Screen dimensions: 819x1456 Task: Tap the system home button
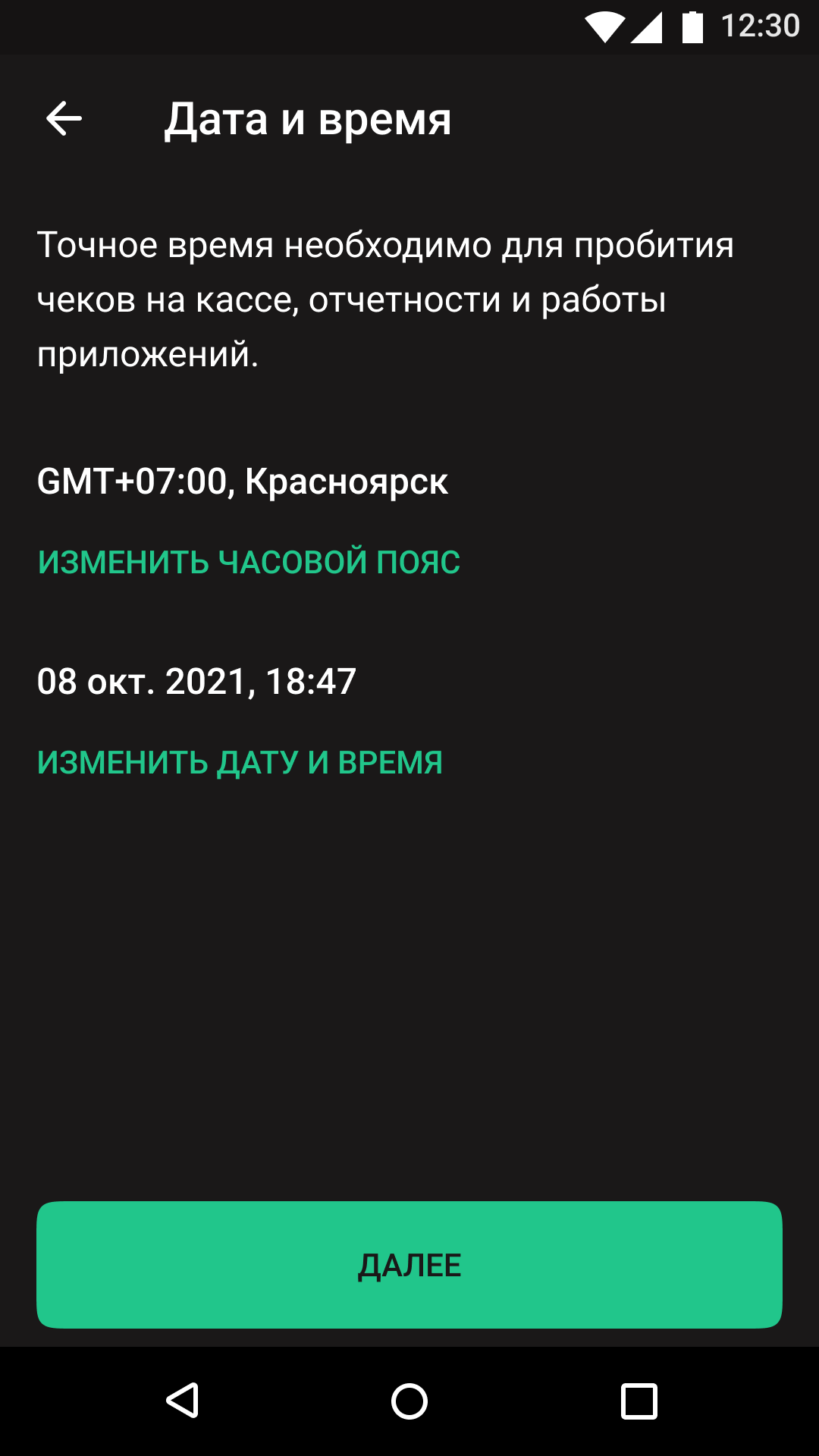409,1401
